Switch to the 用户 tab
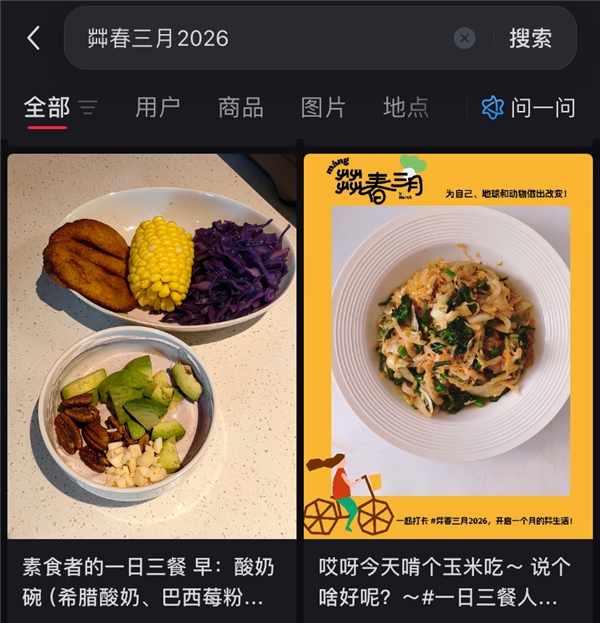This screenshot has height=623, width=600. 158,107
